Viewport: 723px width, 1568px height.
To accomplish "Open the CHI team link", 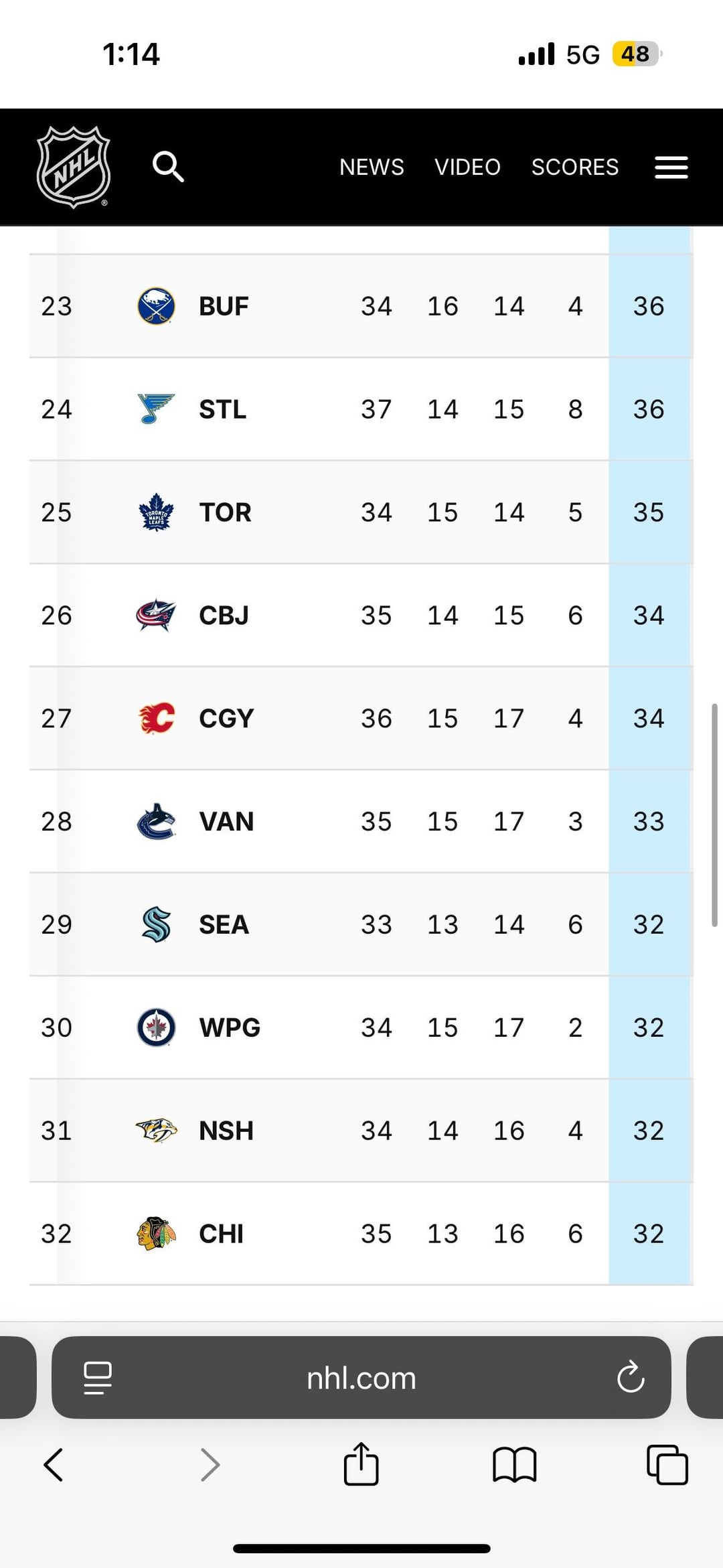I will pos(221,1234).
